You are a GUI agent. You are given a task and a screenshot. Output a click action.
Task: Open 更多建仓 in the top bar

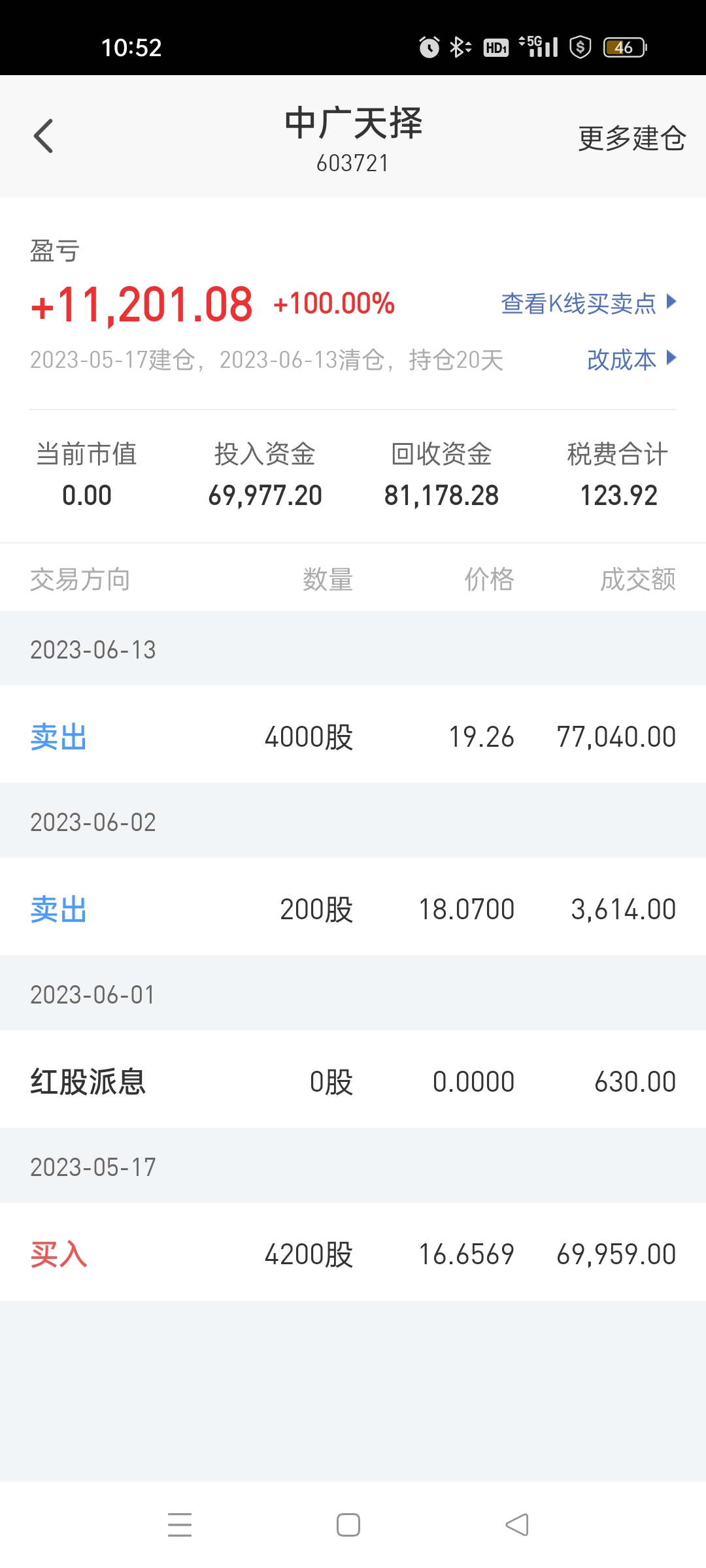pos(631,139)
